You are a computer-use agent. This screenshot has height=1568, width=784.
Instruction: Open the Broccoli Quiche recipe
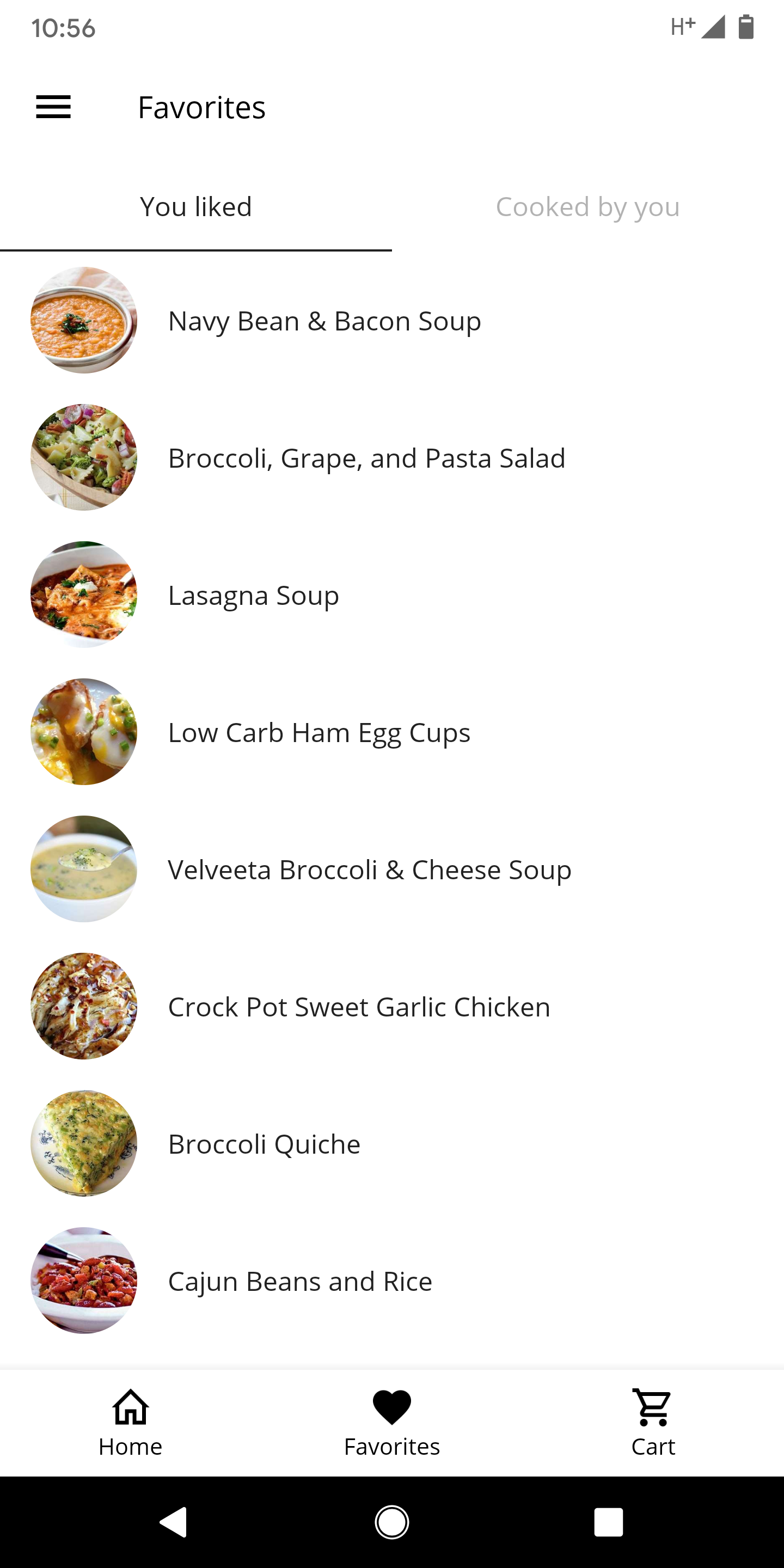click(392, 1144)
